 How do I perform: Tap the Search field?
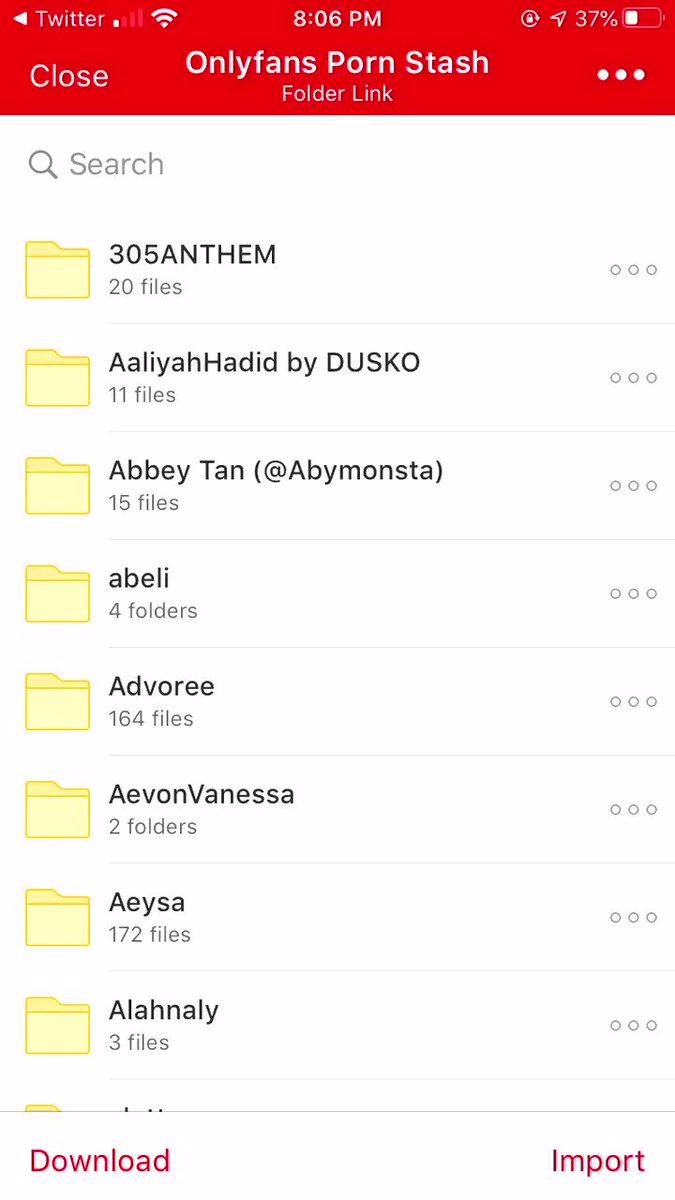[337, 164]
